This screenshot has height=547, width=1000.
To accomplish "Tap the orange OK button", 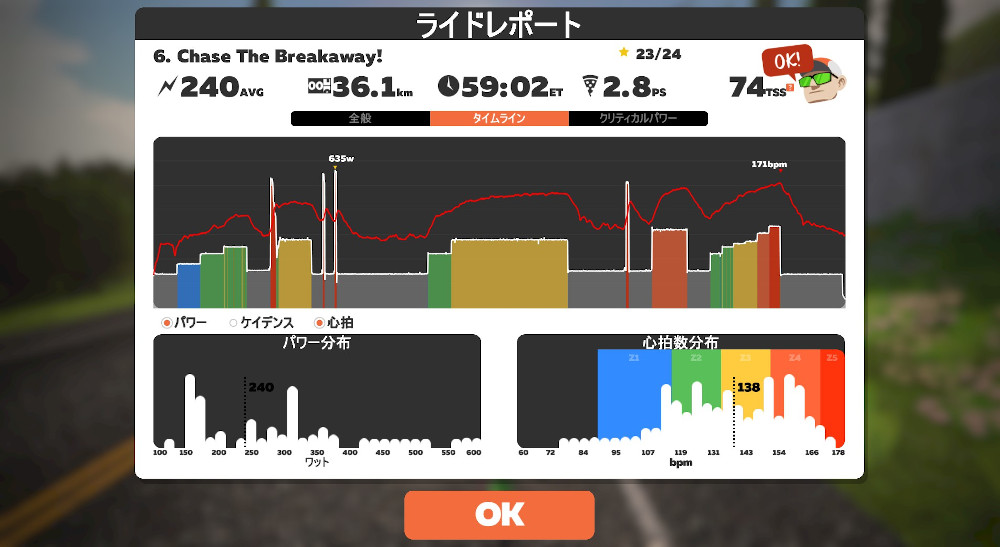I will point(499,514).
